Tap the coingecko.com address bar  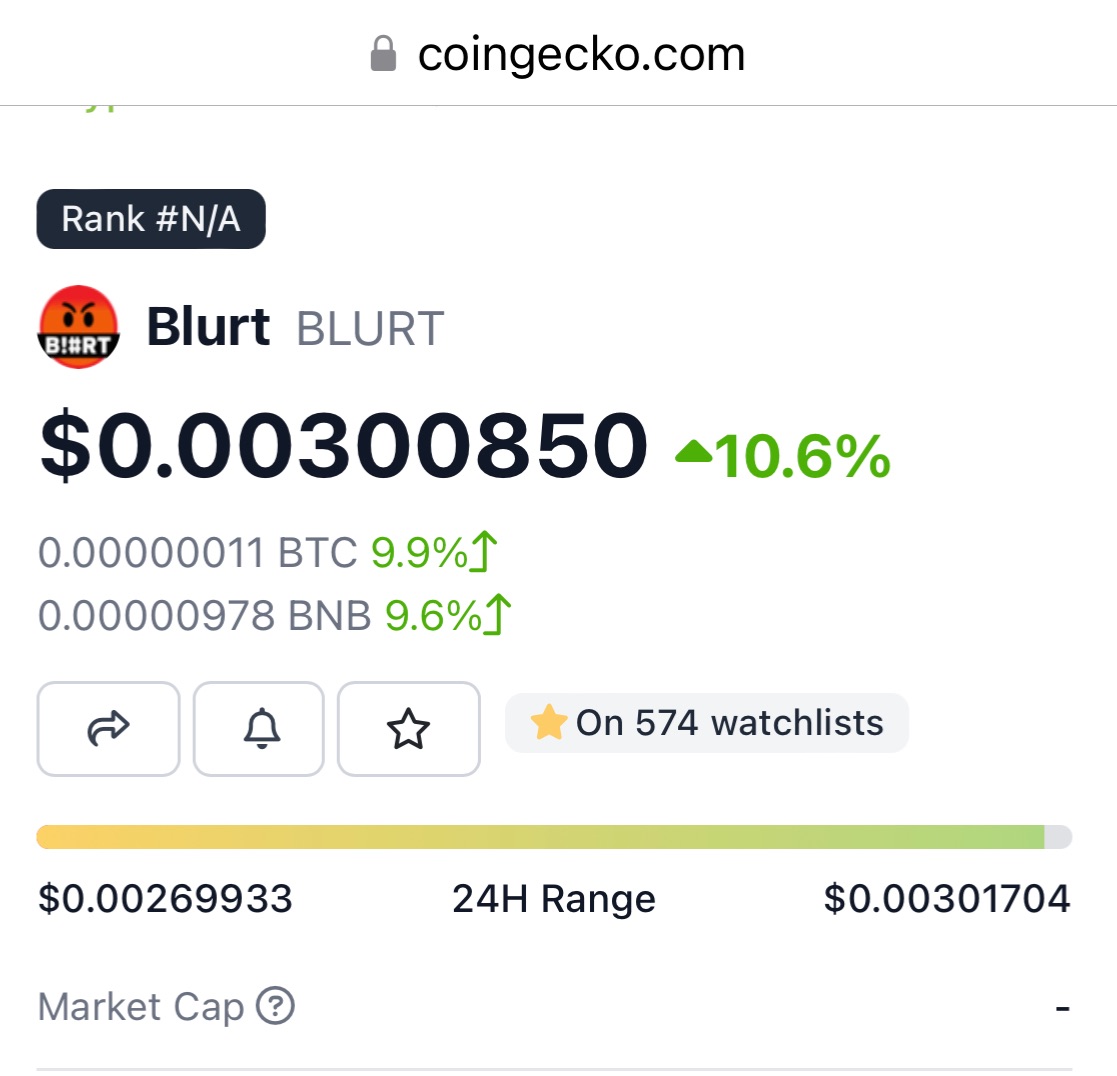[558, 52]
